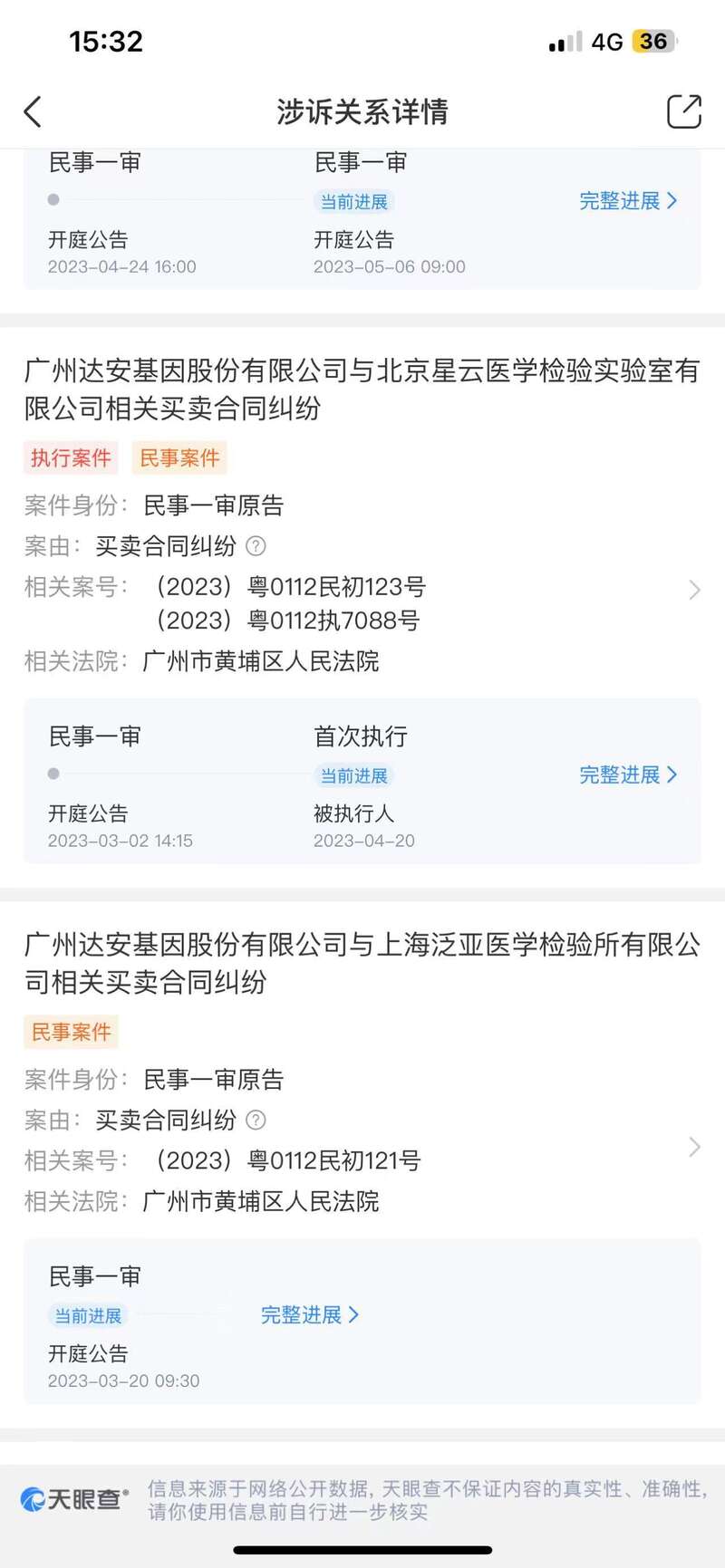Viewport: 725px width, 1568px height.
Task: Show info about 买卖合同纠纷 in 粤0112民初121号 case
Action: [256, 1121]
